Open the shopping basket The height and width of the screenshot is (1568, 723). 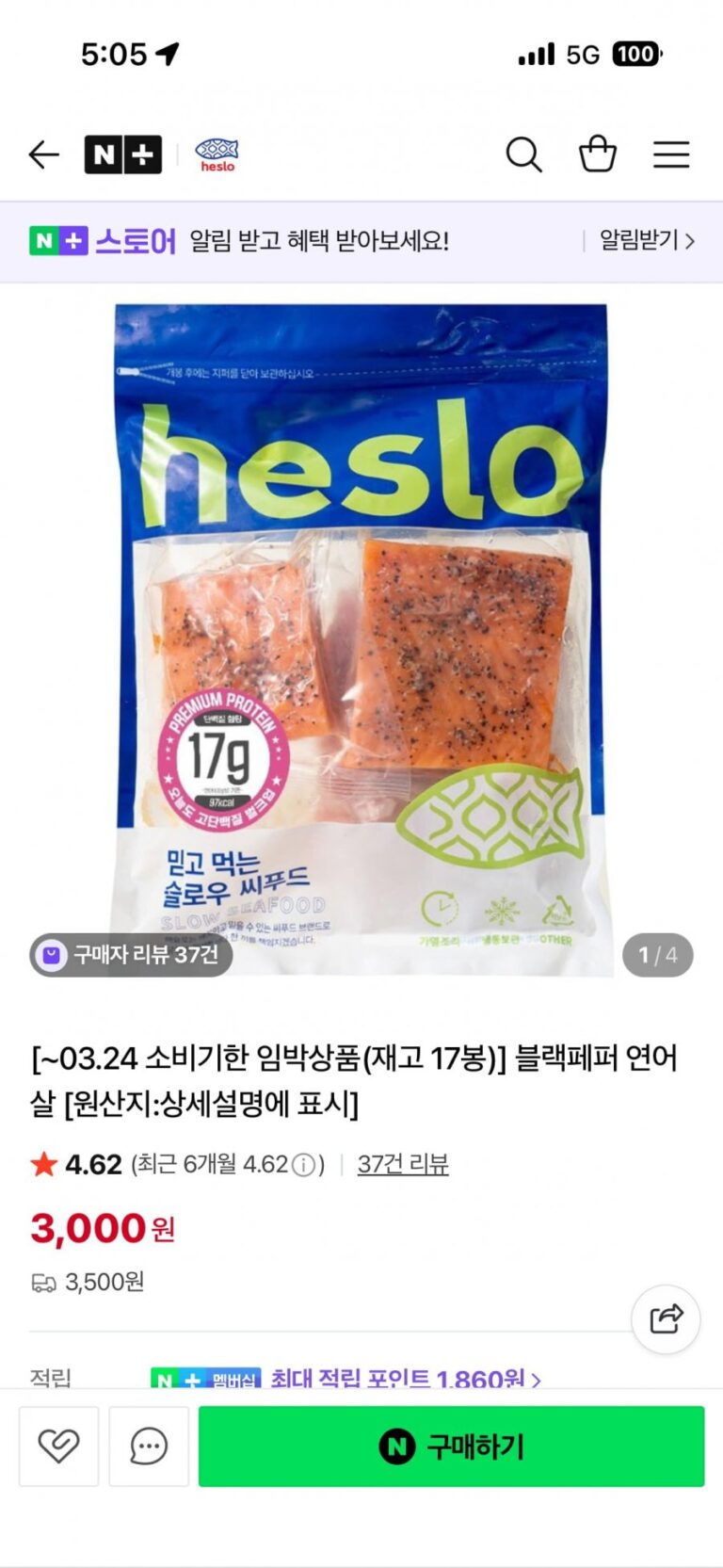tap(597, 154)
